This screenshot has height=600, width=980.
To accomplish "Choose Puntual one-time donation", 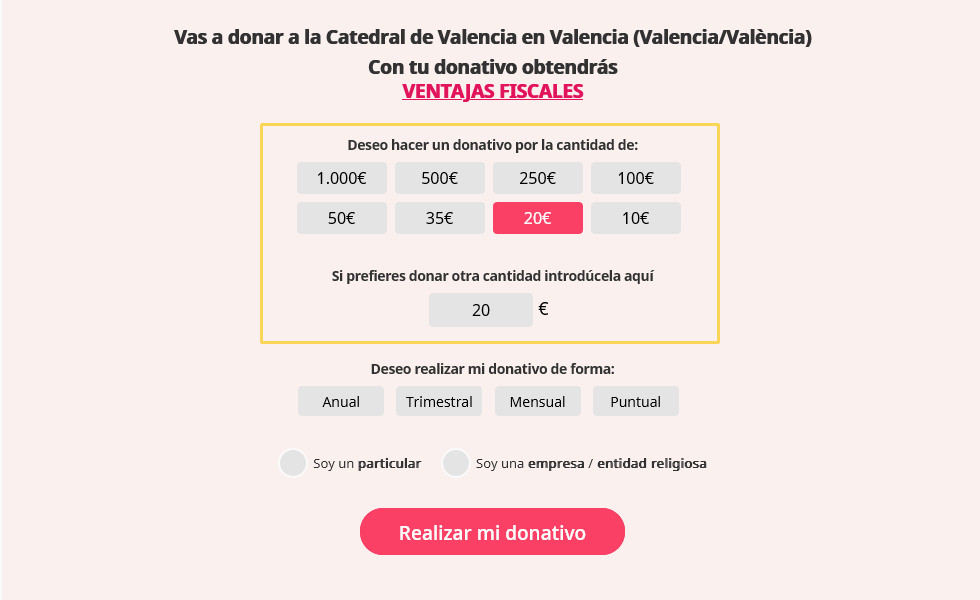I will (x=635, y=401).
